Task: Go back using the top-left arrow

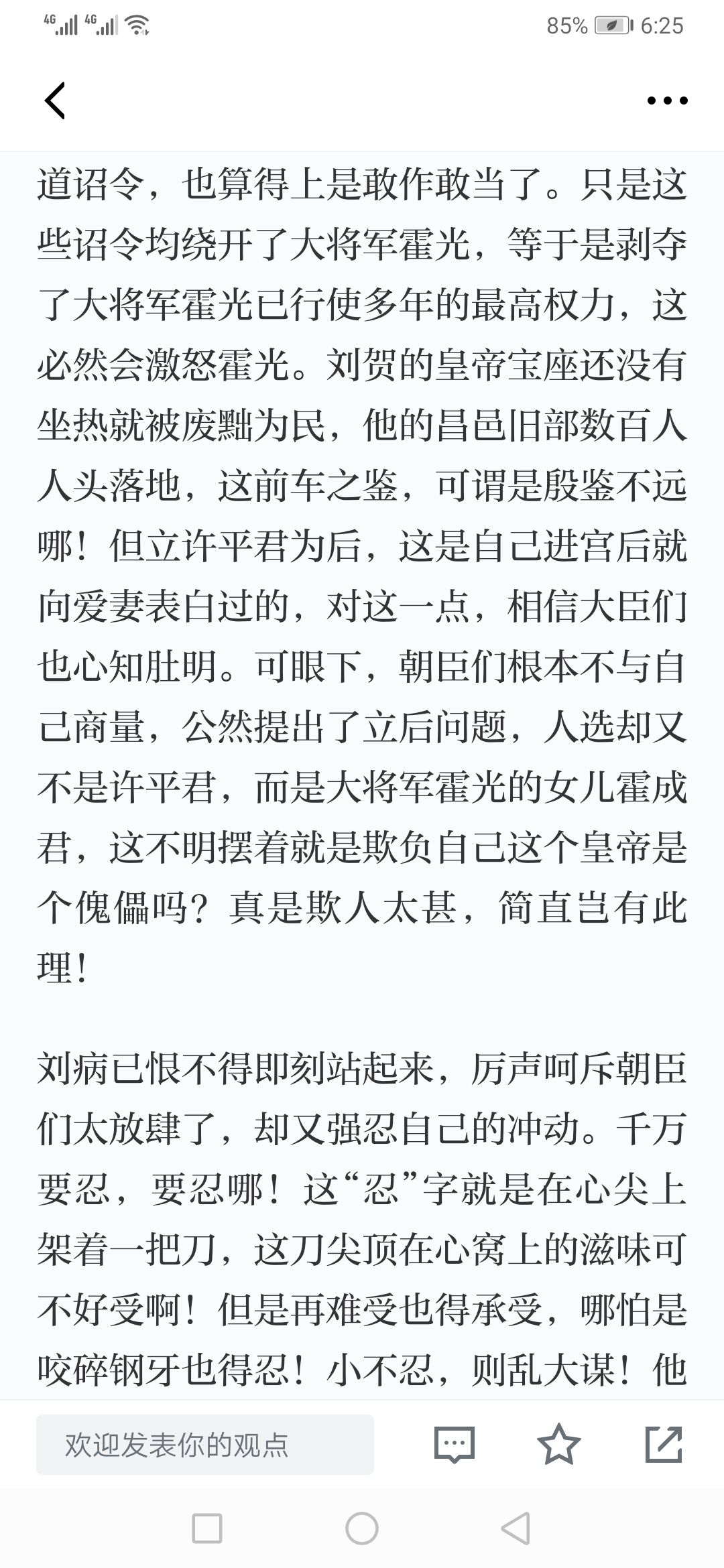Action: (x=55, y=101)
